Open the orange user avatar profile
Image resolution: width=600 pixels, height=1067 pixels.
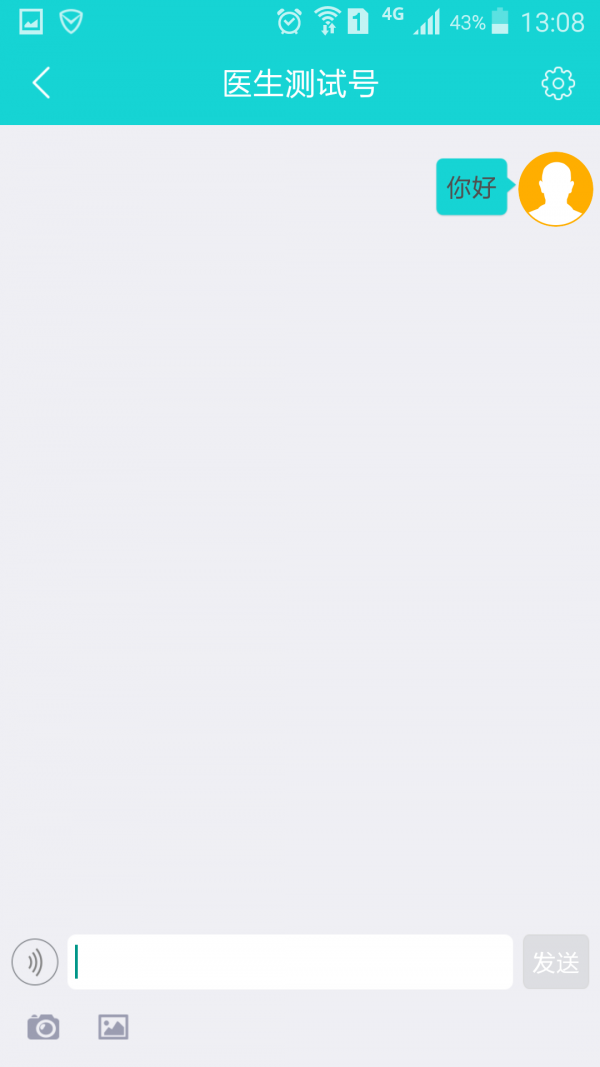(x=556, y=189)
